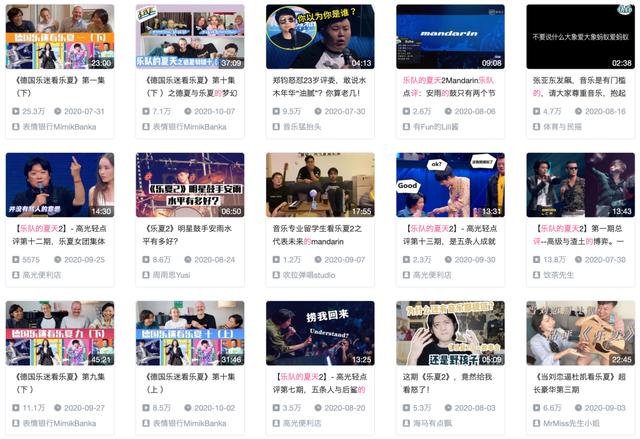
Task: Play 《乐夏2》明星鼓手安雨水平有多好 video
Action: [190, 185]
